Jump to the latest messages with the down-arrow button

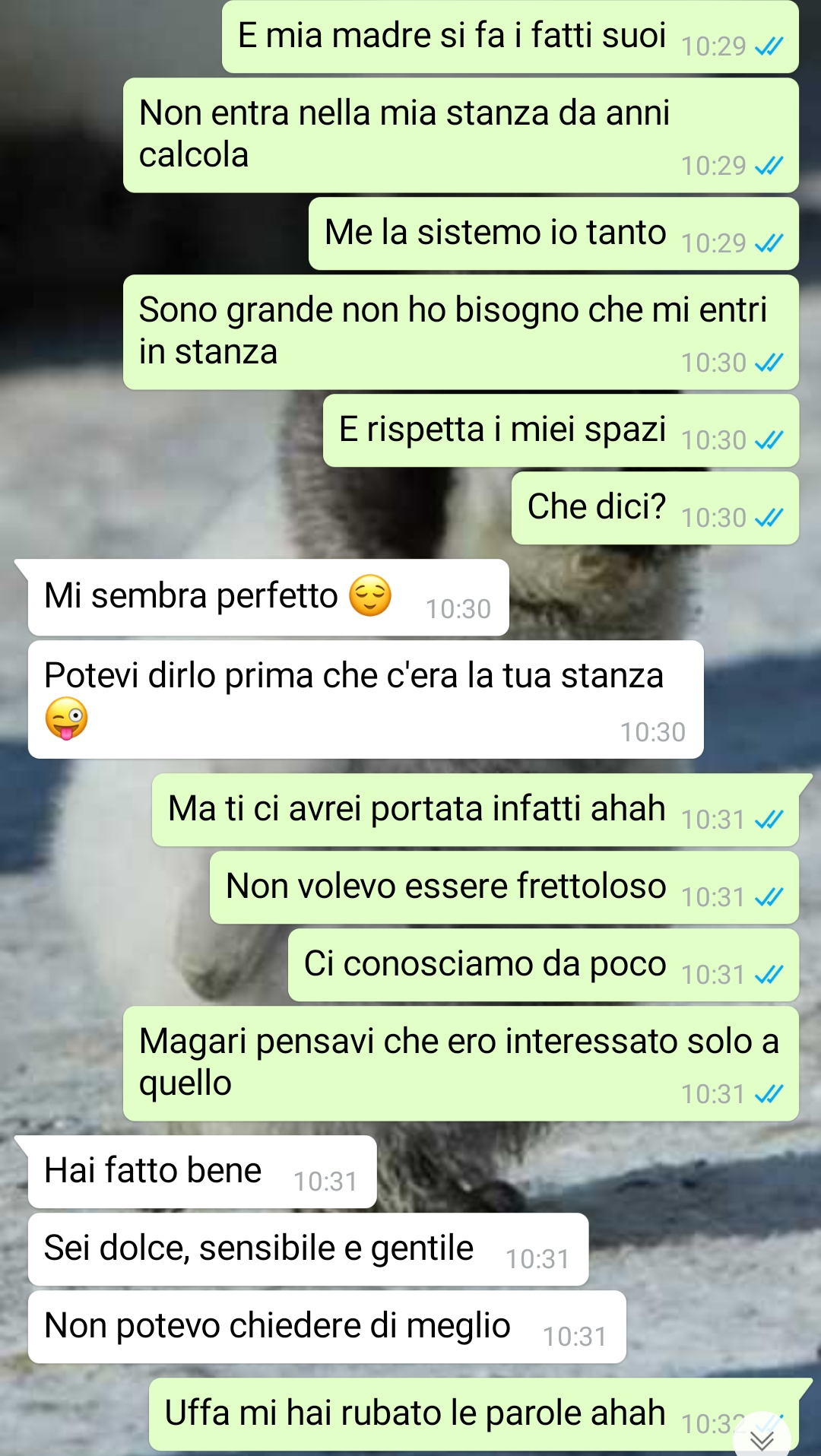click(x=762, y=1439)
